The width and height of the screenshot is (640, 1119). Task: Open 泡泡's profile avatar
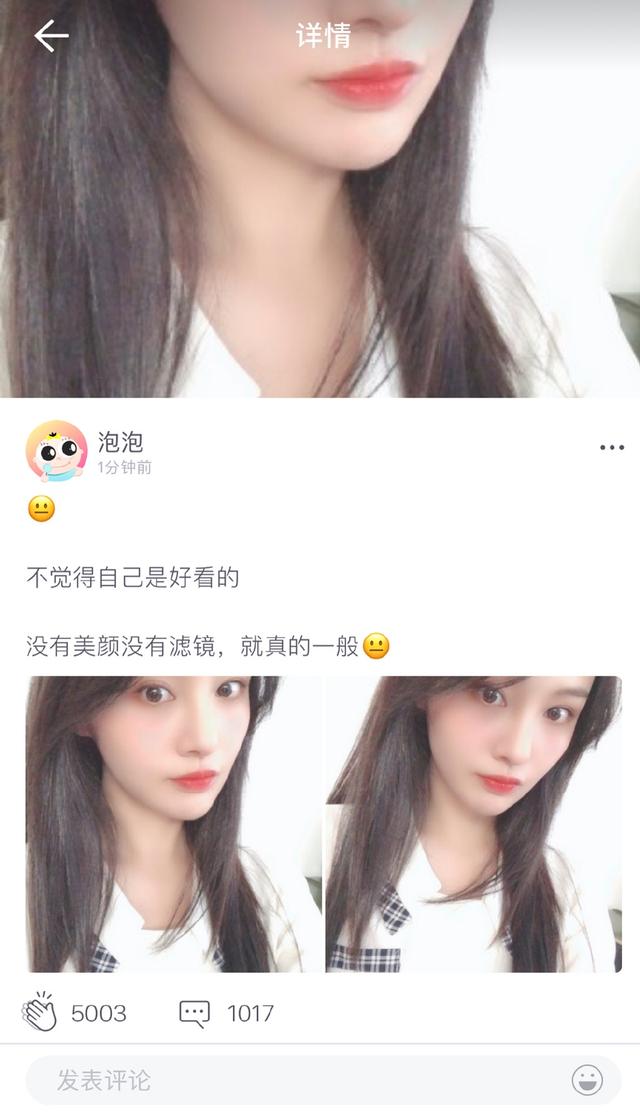pos(56,451)
